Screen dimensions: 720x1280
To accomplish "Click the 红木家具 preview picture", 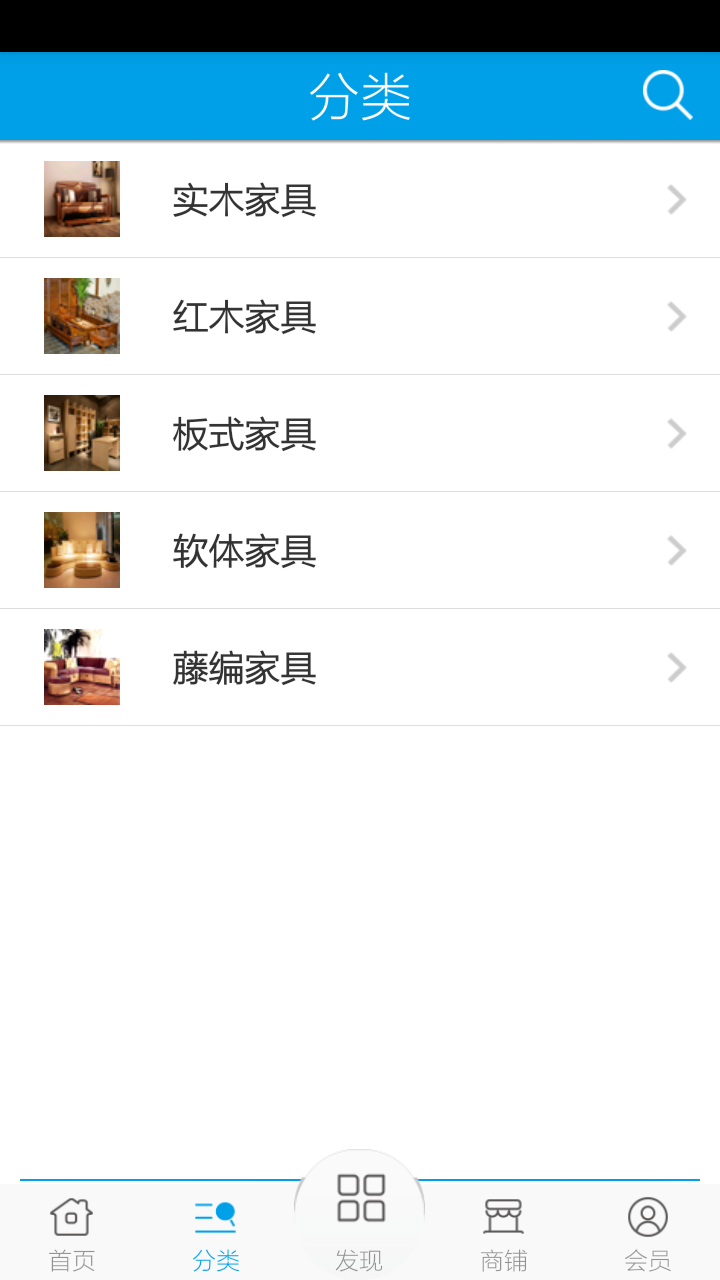I will tap(81, 316).
